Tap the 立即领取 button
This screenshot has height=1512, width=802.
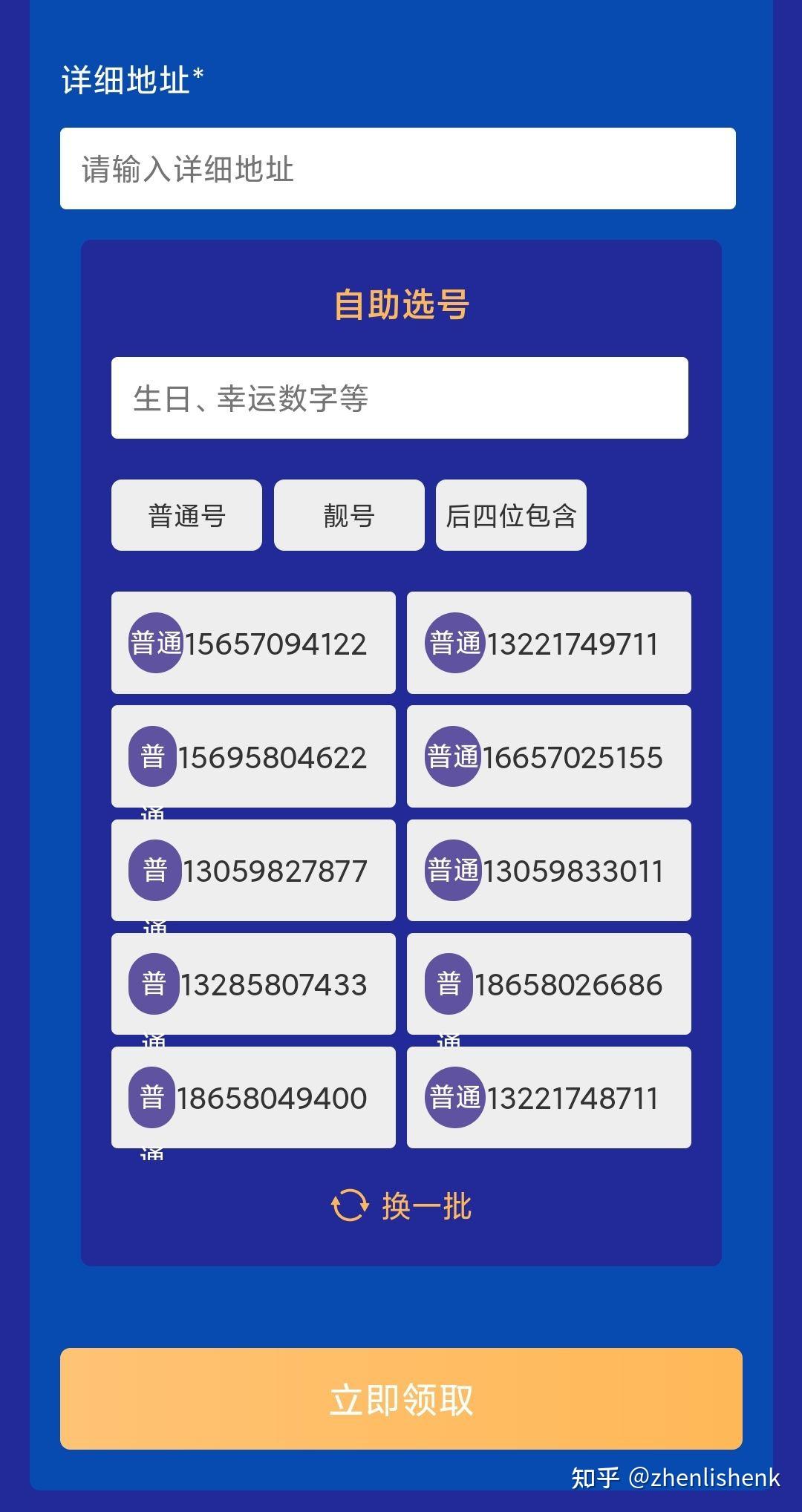[401, 1398]
